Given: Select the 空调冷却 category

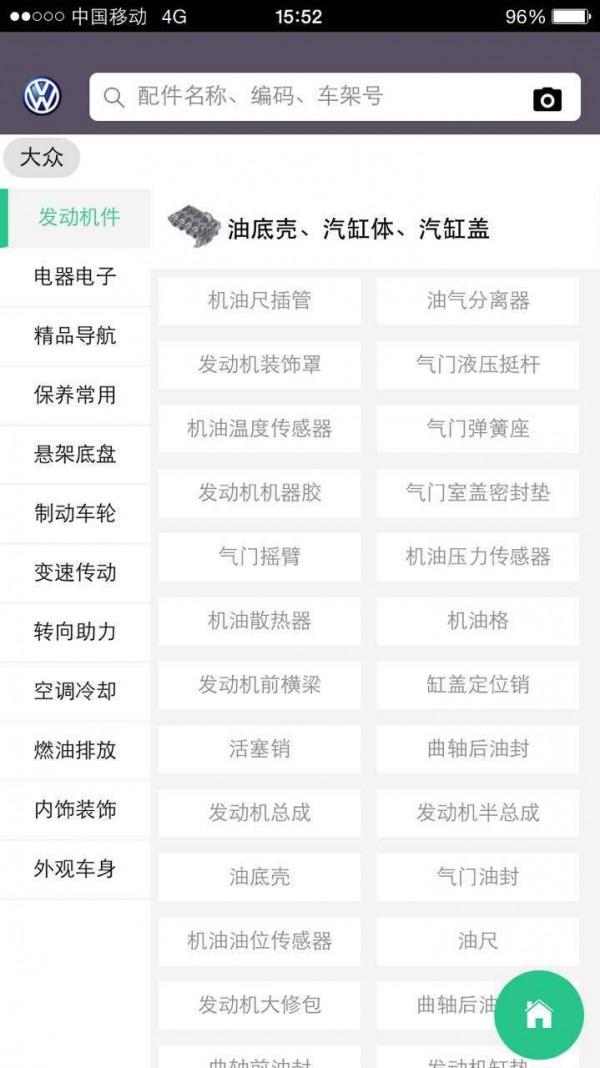Looking at the screenshot, I should pyautogui.click(x=75, y=691).
